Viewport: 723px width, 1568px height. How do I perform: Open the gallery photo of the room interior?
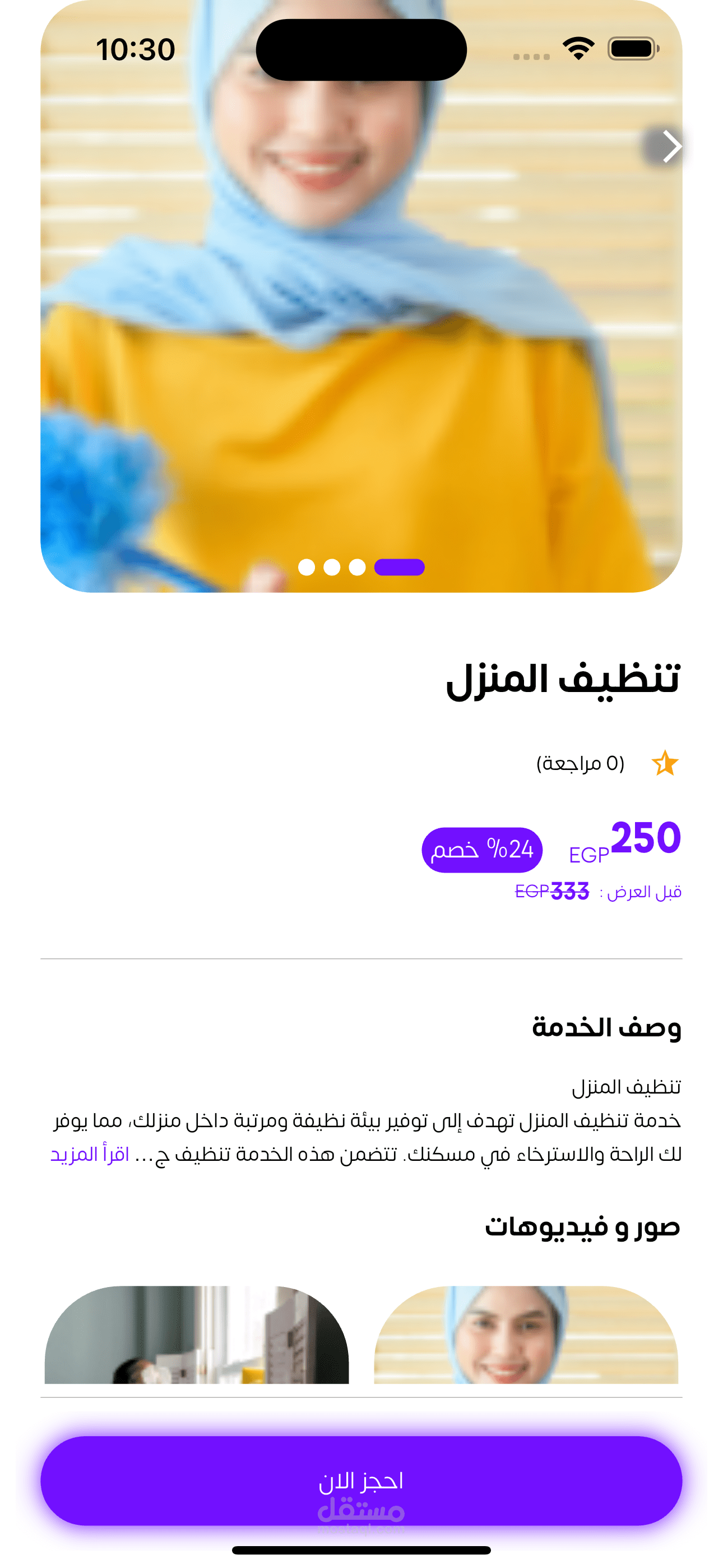197,1335
